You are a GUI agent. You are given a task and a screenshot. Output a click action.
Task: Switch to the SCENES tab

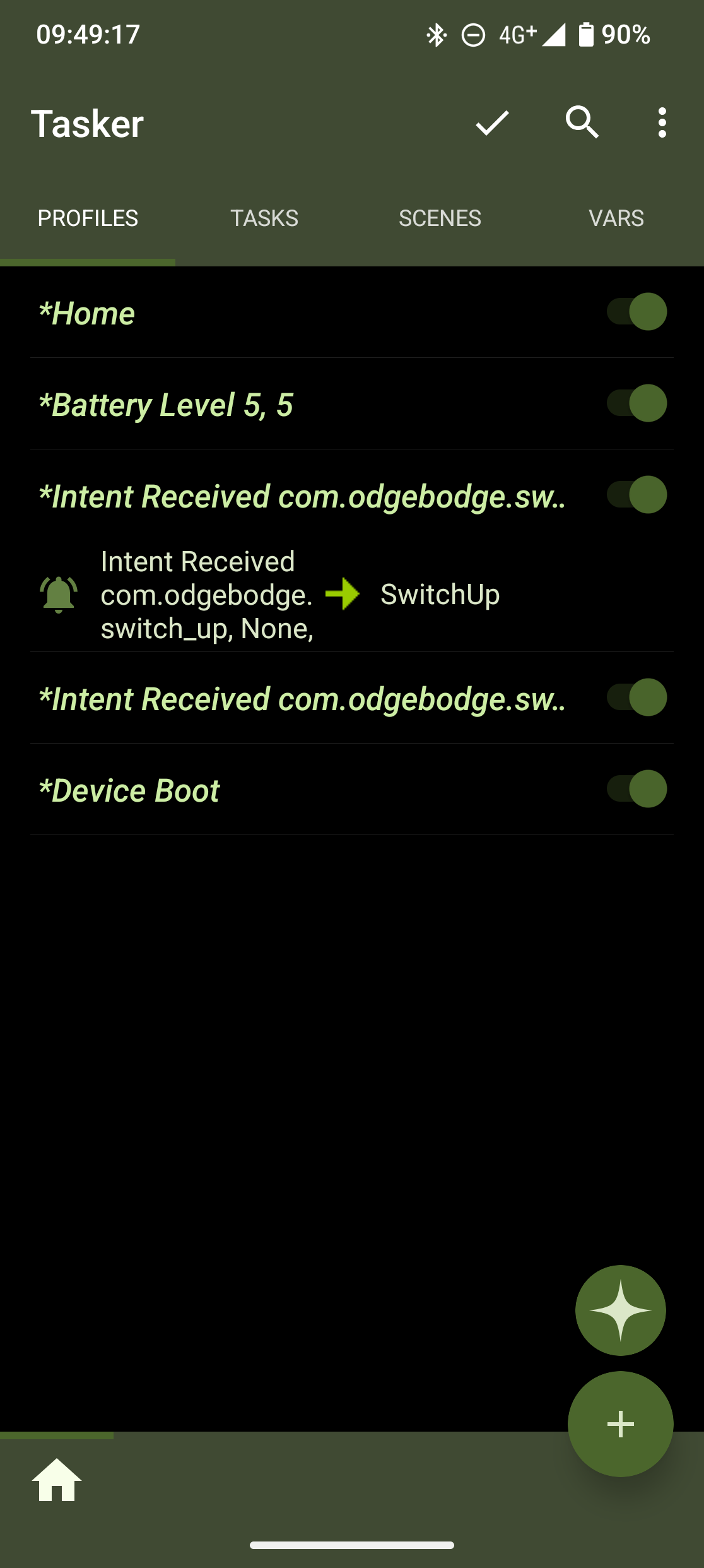(440, 218)
